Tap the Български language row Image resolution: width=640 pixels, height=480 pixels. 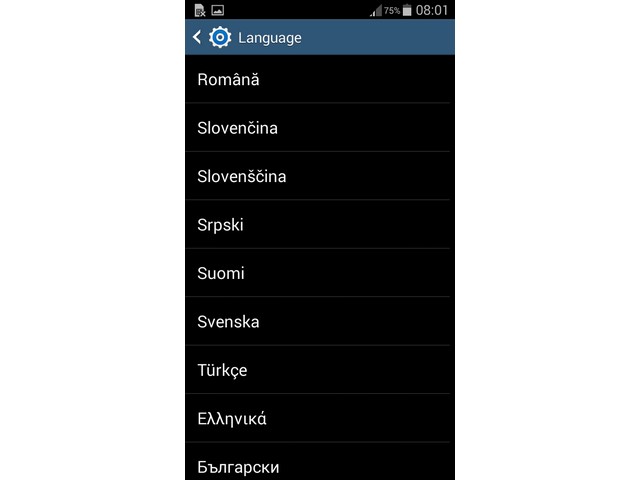pyautogui.click(x=318, y=466)
